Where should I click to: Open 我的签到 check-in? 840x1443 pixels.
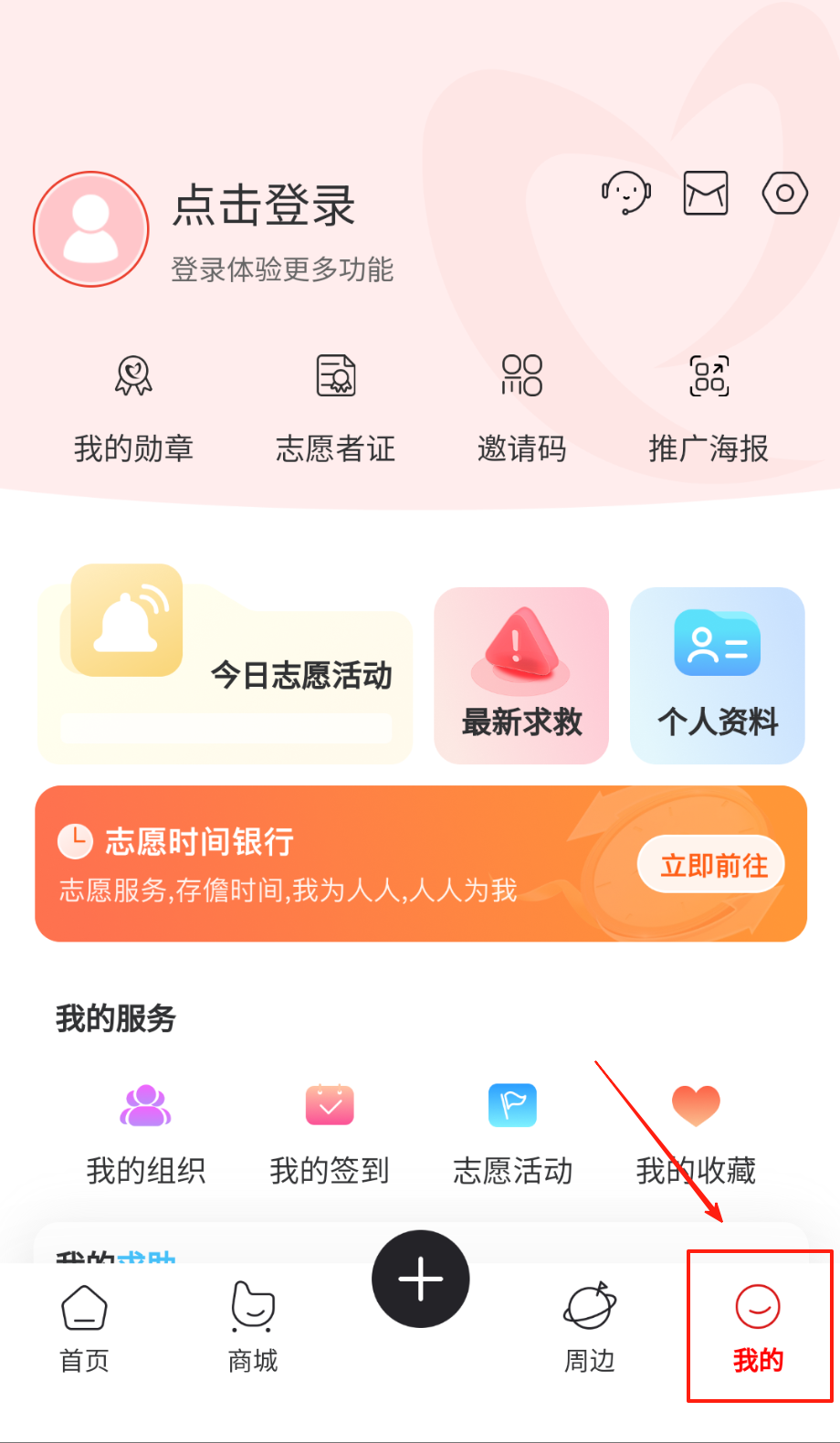(330, 1132)
